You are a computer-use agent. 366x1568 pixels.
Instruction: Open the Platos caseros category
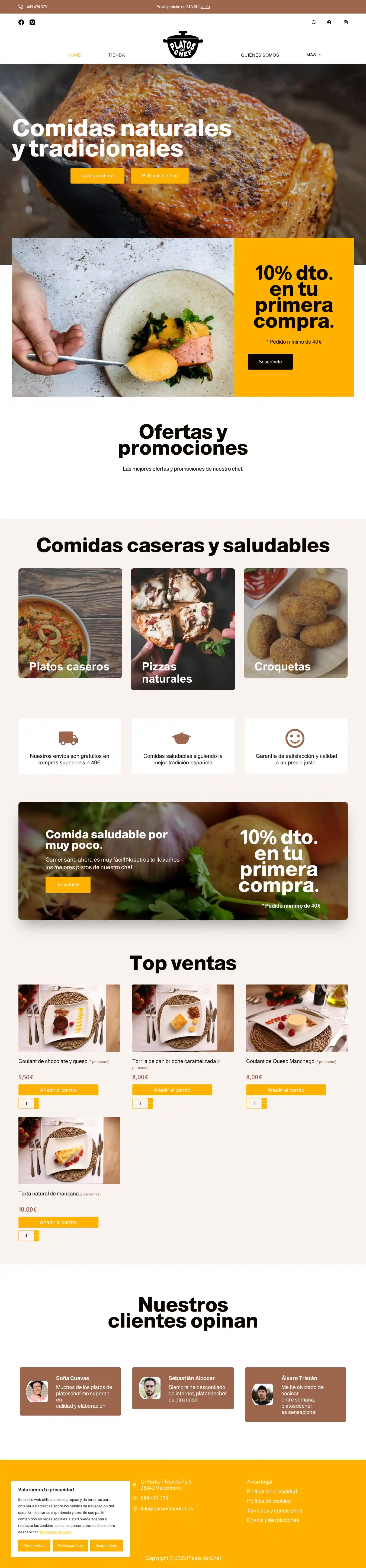(70, 623)
